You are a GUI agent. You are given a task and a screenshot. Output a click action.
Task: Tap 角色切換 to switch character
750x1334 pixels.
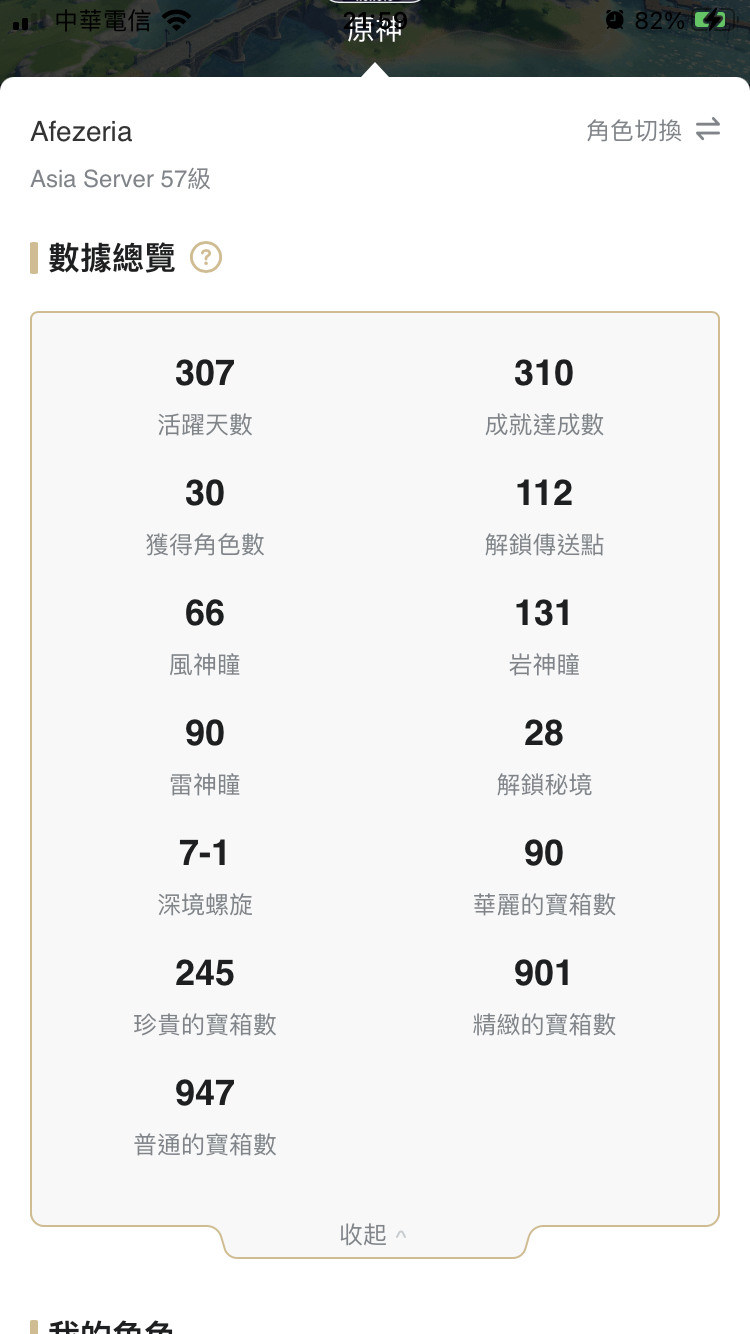click(652, 130)
